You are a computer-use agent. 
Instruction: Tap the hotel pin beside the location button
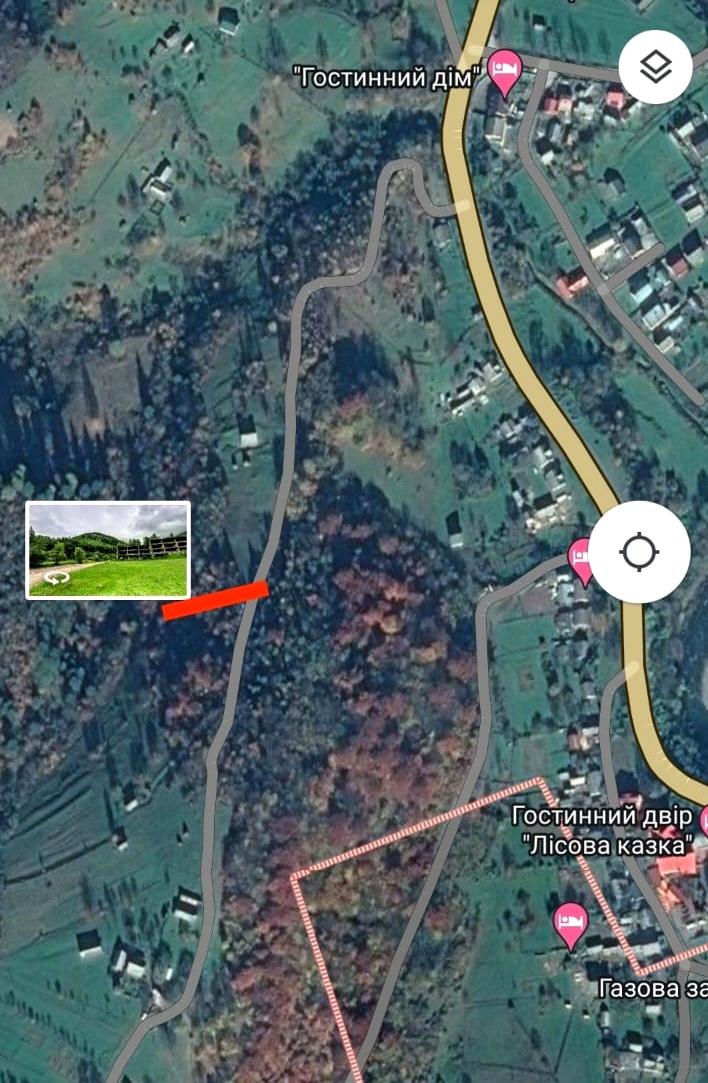click(x=581, y=559)
